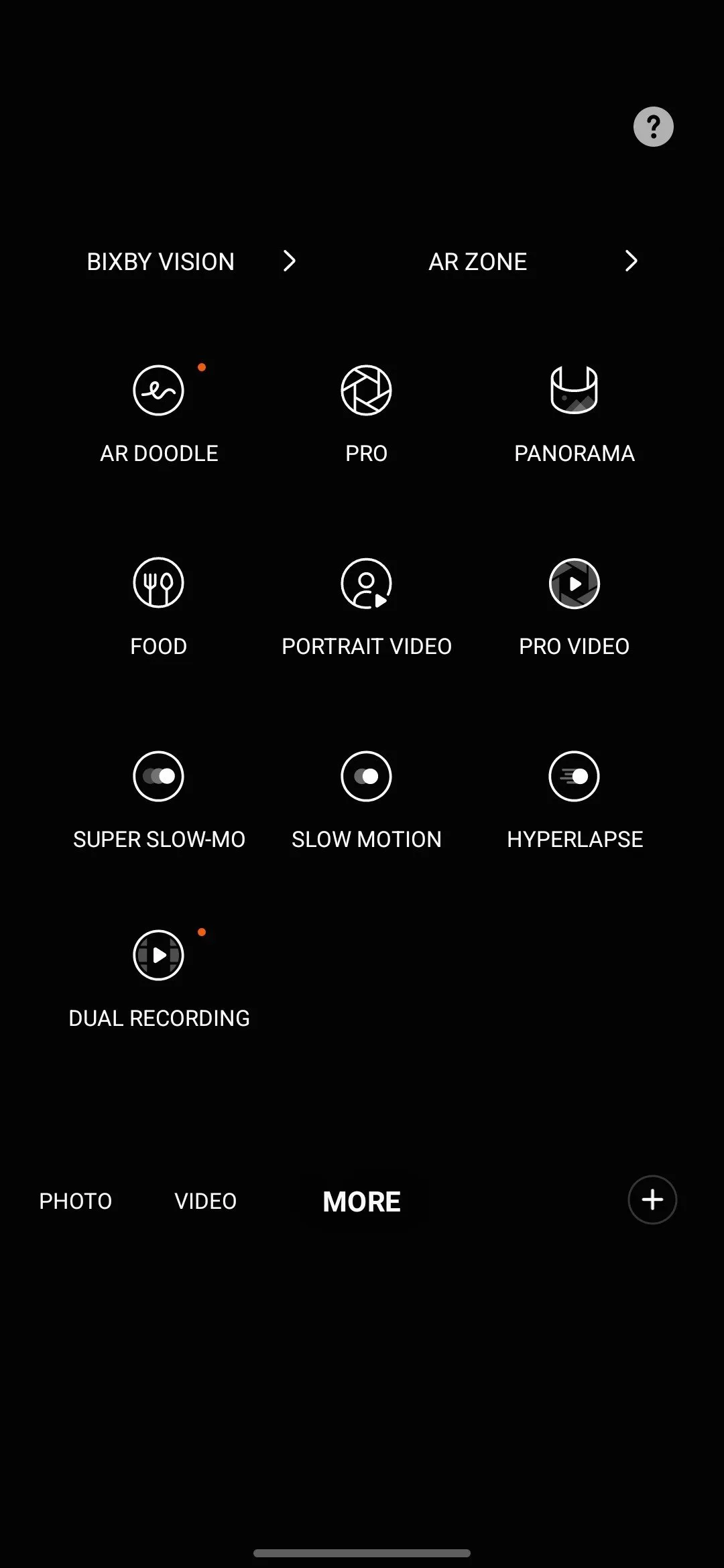Tap the More tab

(361, 1201)
